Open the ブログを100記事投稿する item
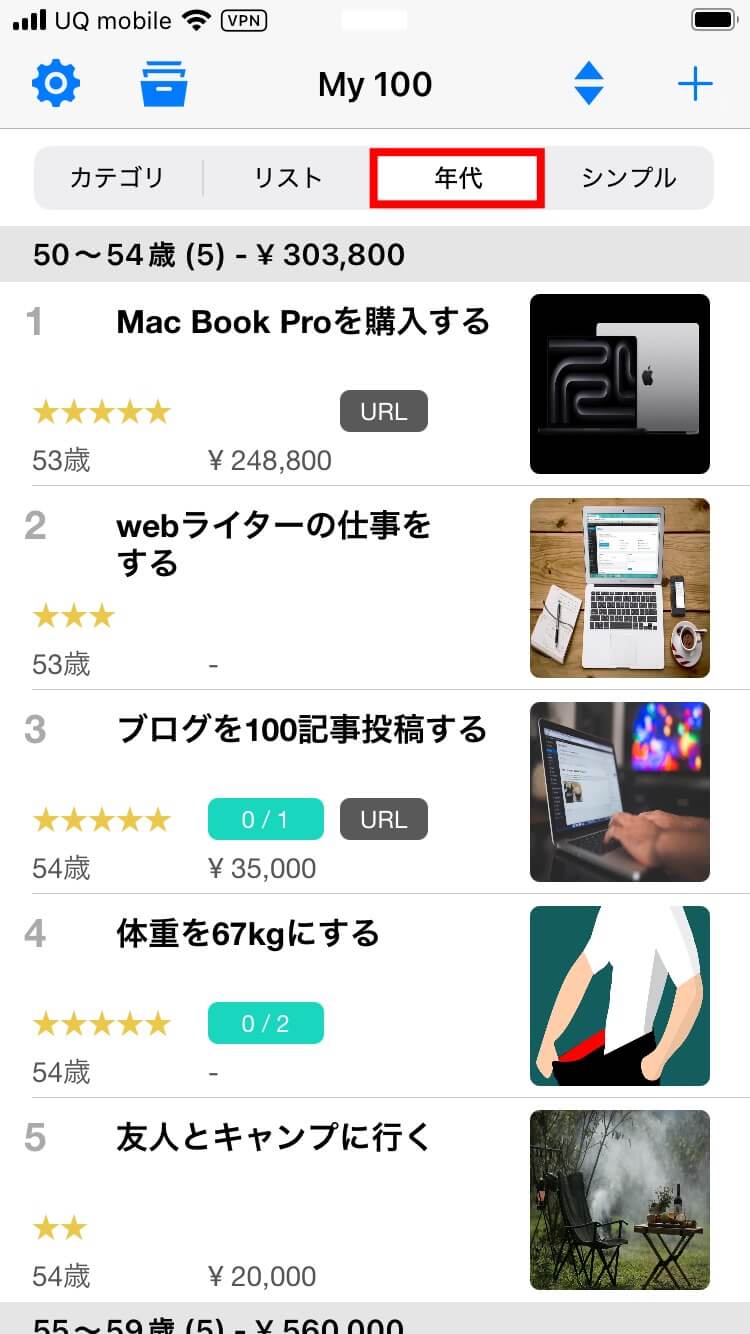 [301, 730]
